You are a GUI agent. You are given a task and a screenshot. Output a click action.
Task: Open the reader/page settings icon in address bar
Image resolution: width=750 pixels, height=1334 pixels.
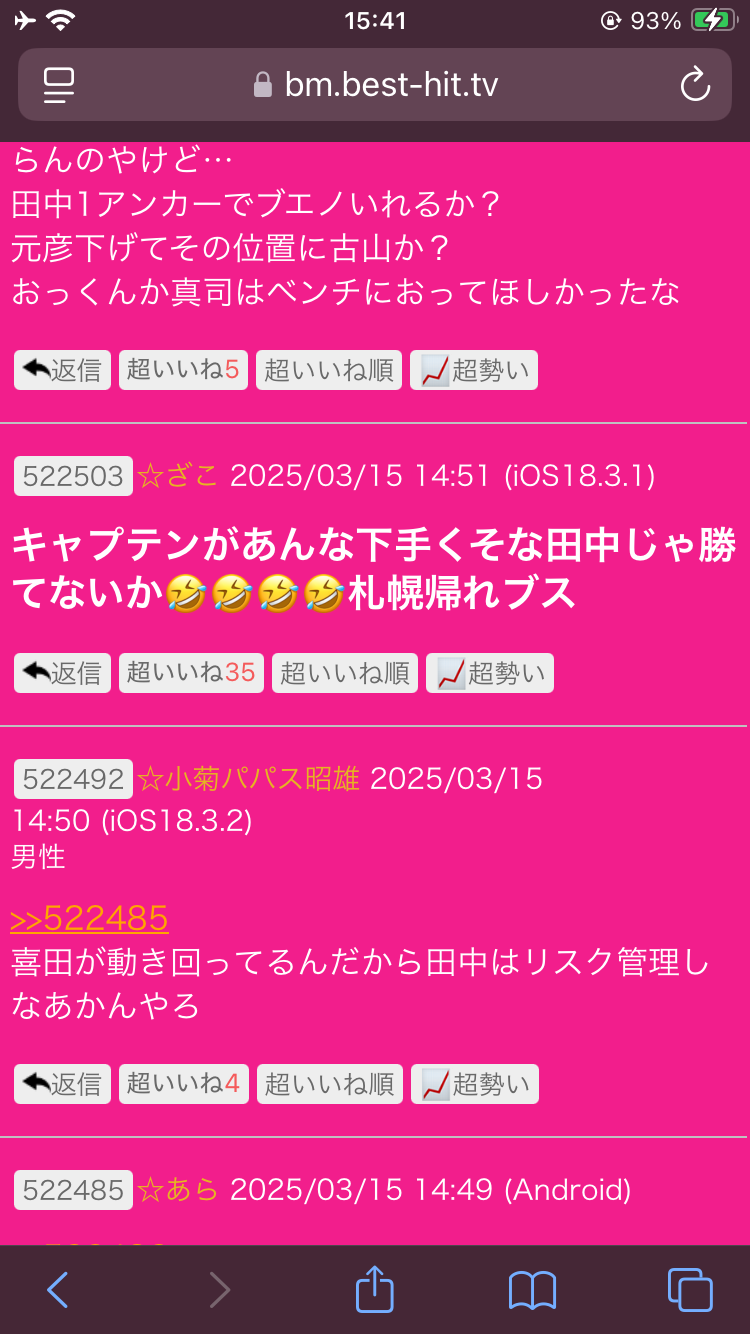coord(60,85)
